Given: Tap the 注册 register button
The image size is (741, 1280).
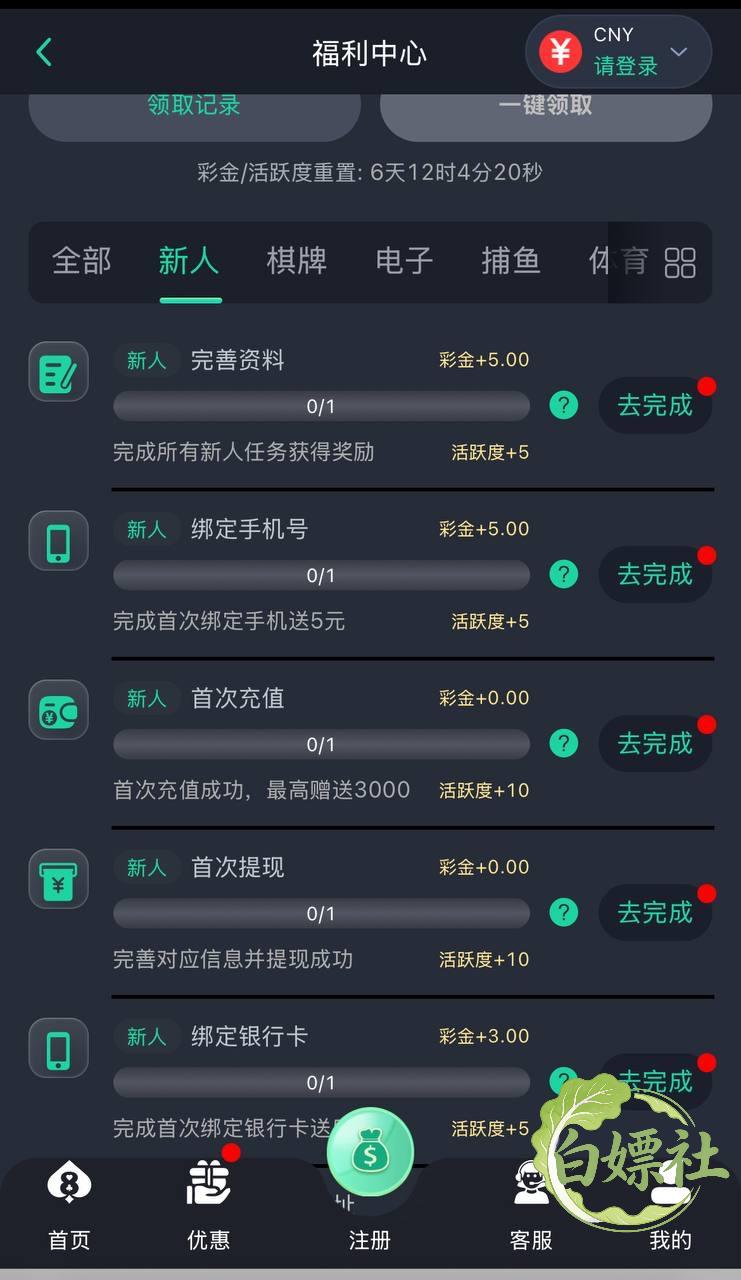Looking at the screenshot, I should 369,1182.
